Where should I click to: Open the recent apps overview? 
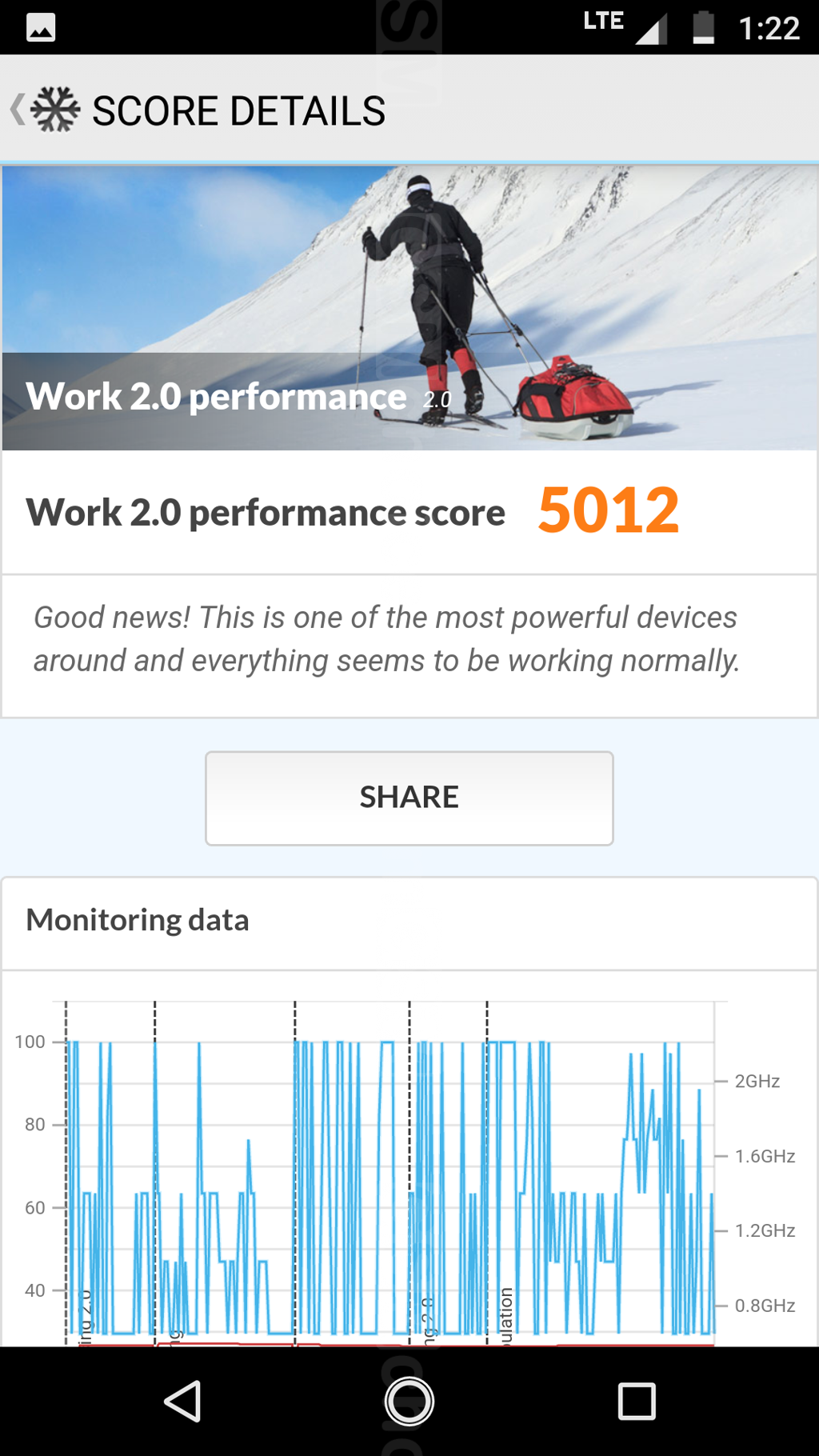click(x=636, y=1401)
